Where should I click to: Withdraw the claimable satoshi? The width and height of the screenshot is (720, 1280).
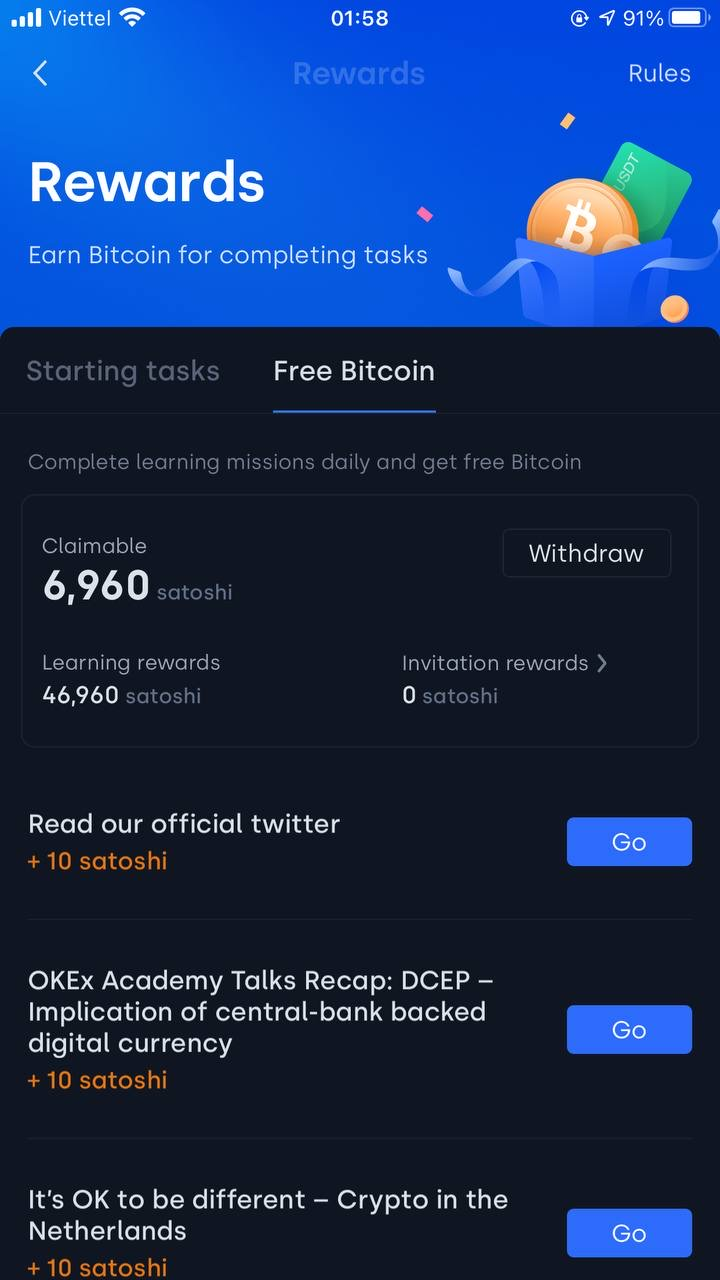tap(586, 553)
